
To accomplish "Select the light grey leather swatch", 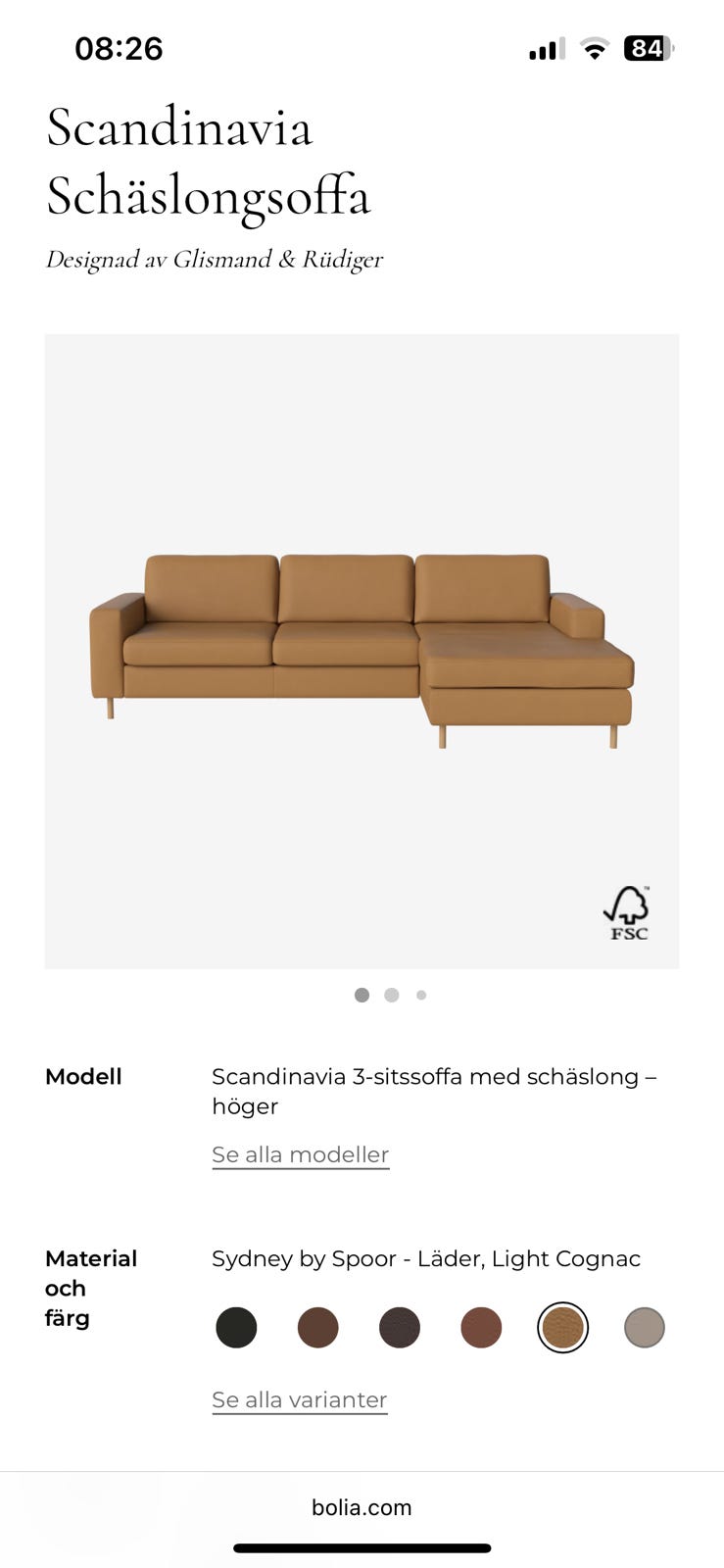I will (644, 1327).
